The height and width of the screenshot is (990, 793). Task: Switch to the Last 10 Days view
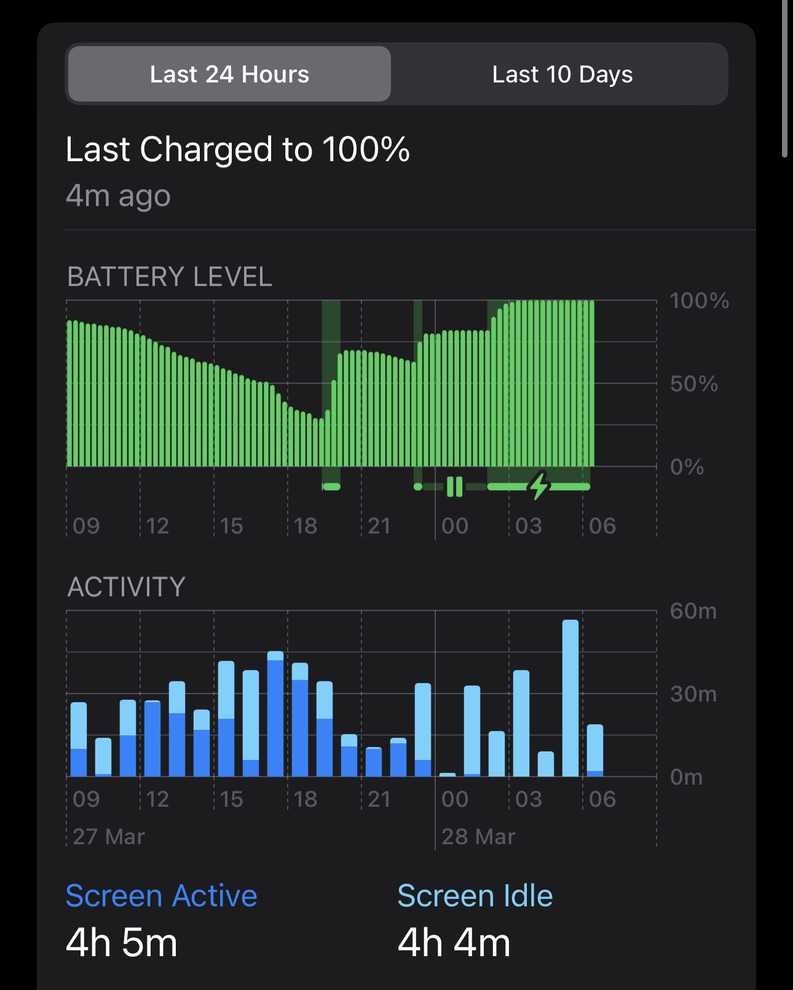click(x=562, y=74)
